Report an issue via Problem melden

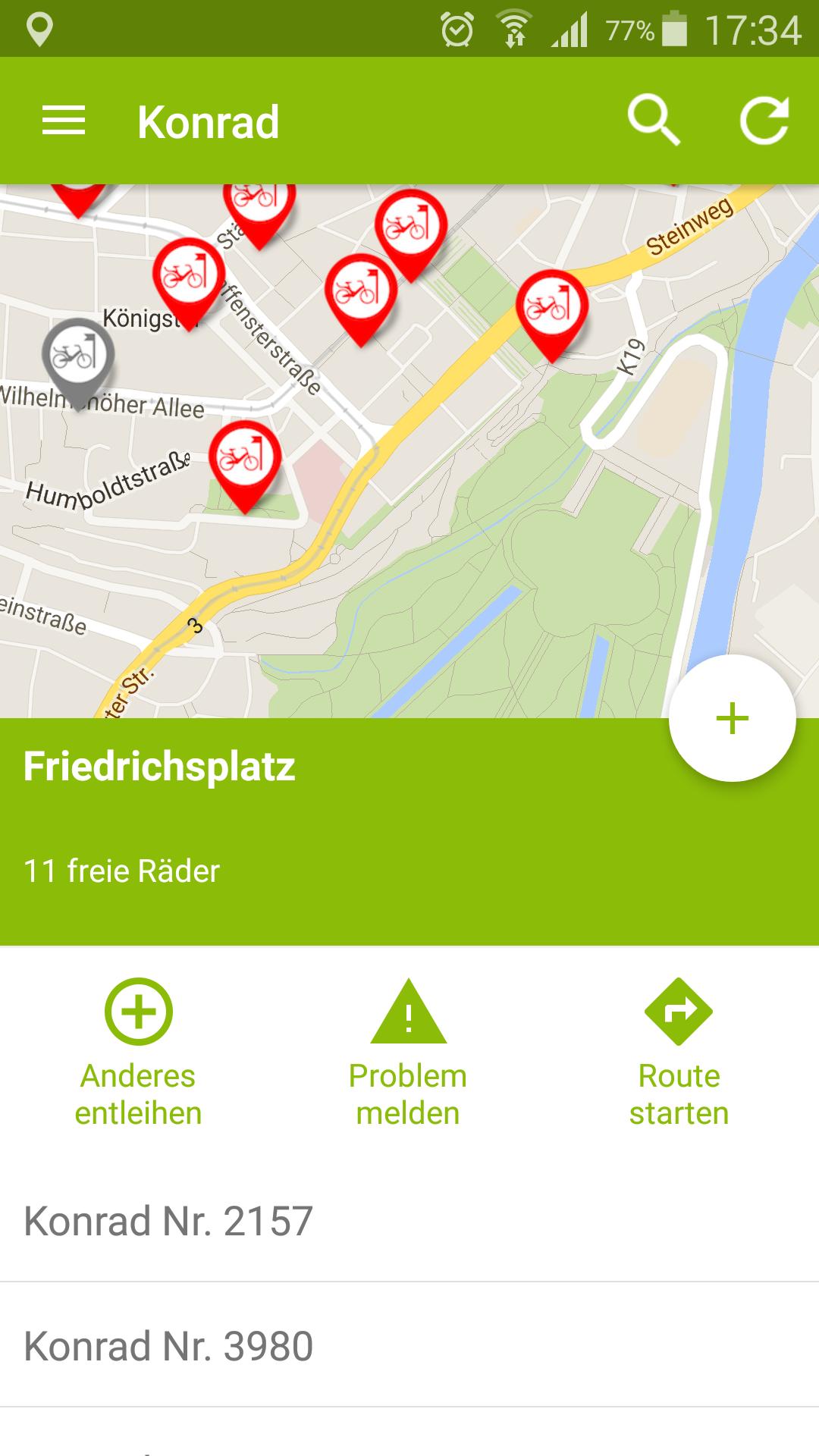click(x=408, y=1052)
